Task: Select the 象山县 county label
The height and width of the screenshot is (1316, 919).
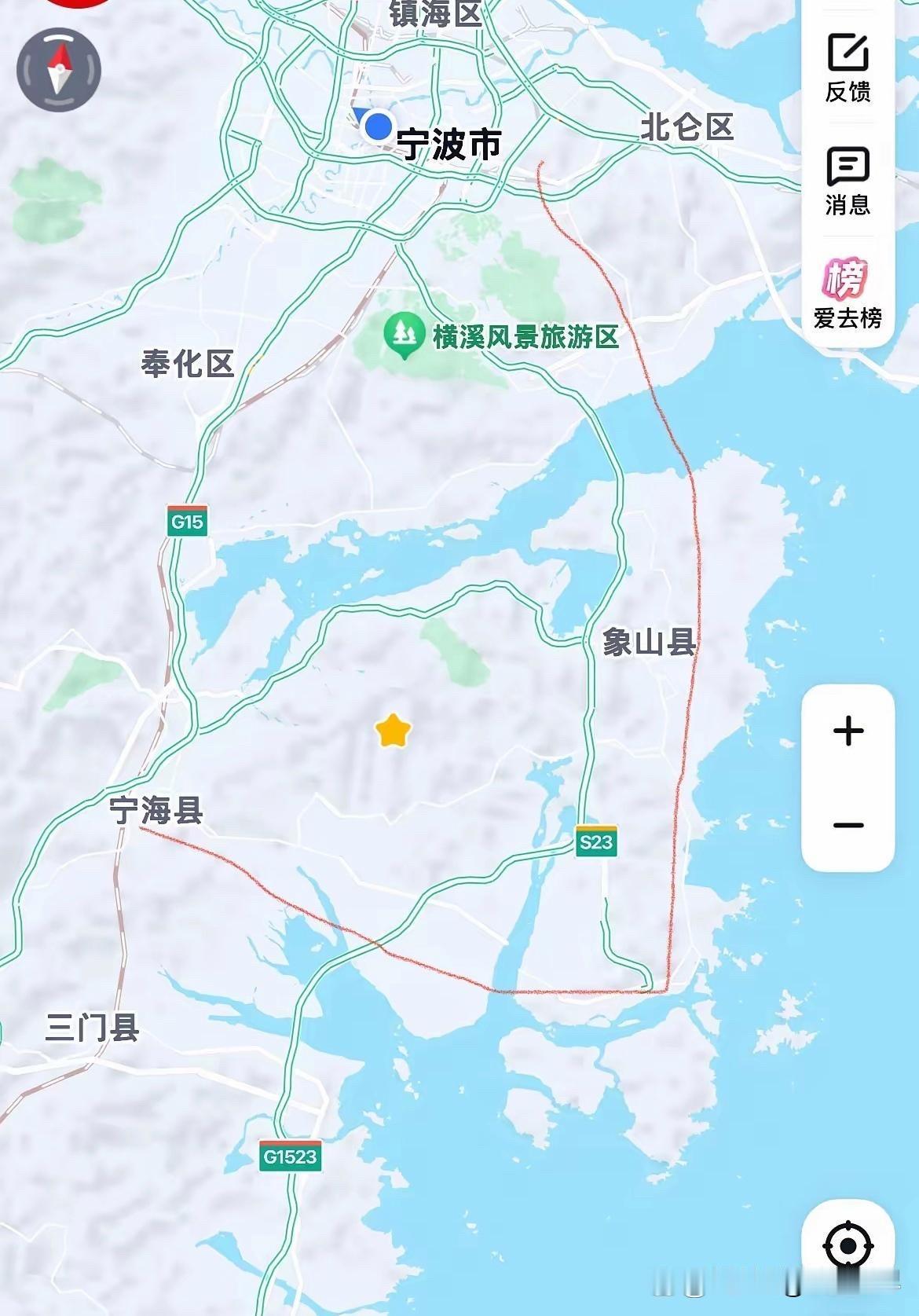Action: [650, 643]
